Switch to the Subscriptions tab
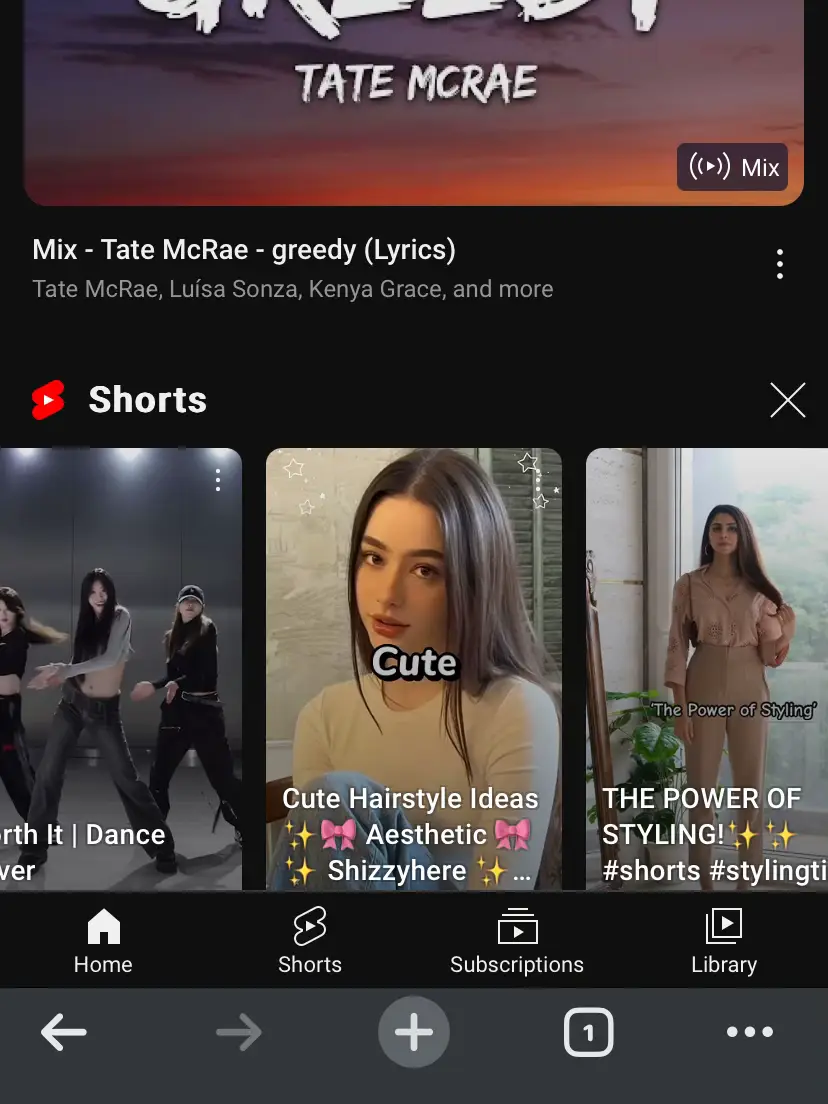The width and height of the screenshot is (828, 1104). (517, 942)
